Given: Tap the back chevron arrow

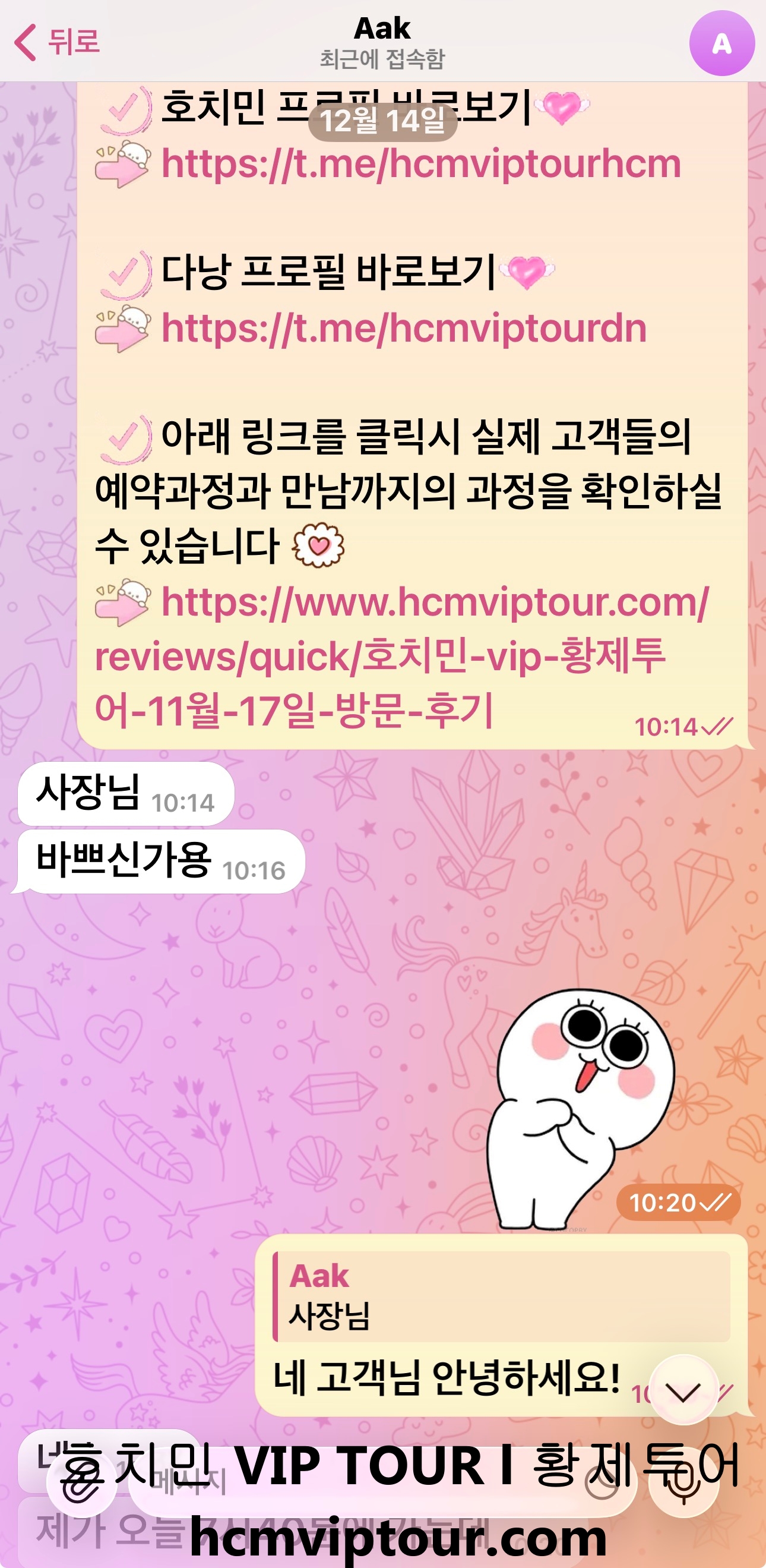Looking at the screenshot, I should pos(24,43).
